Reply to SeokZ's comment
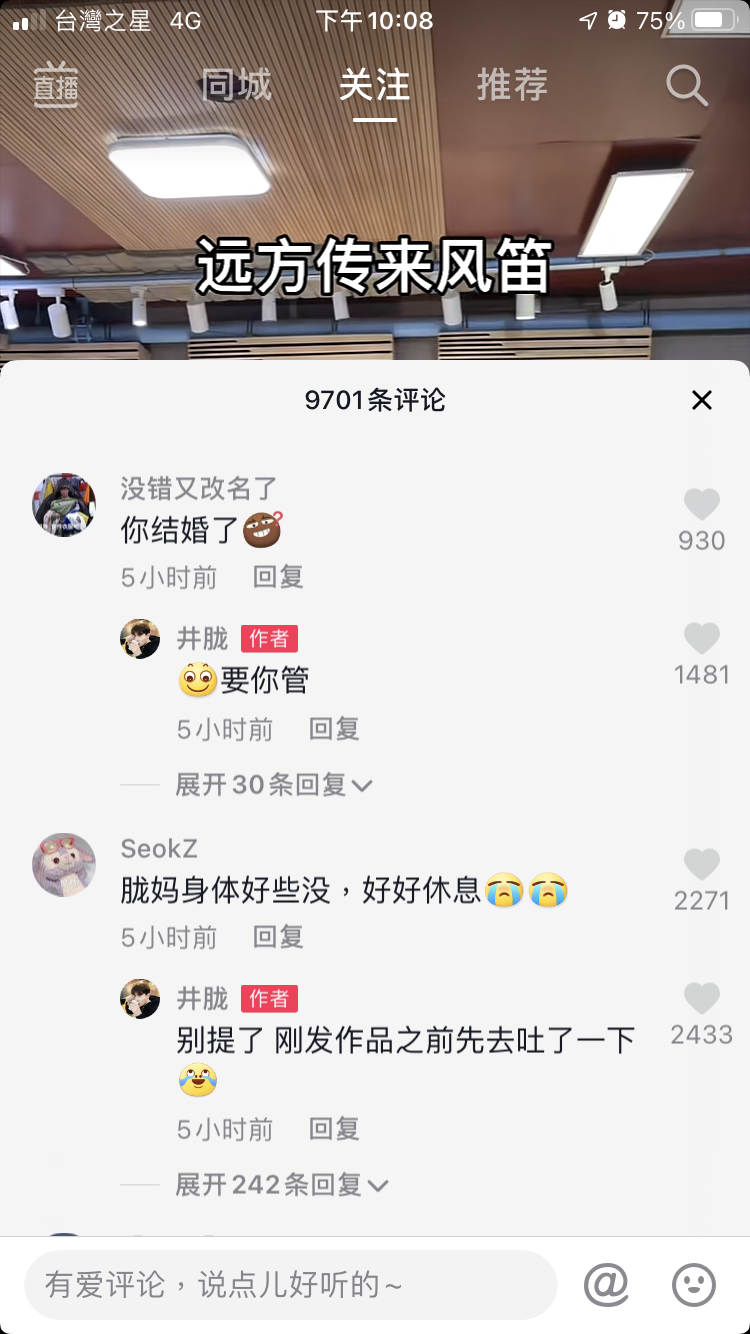750x1334 pixels. tap(278, 937)
